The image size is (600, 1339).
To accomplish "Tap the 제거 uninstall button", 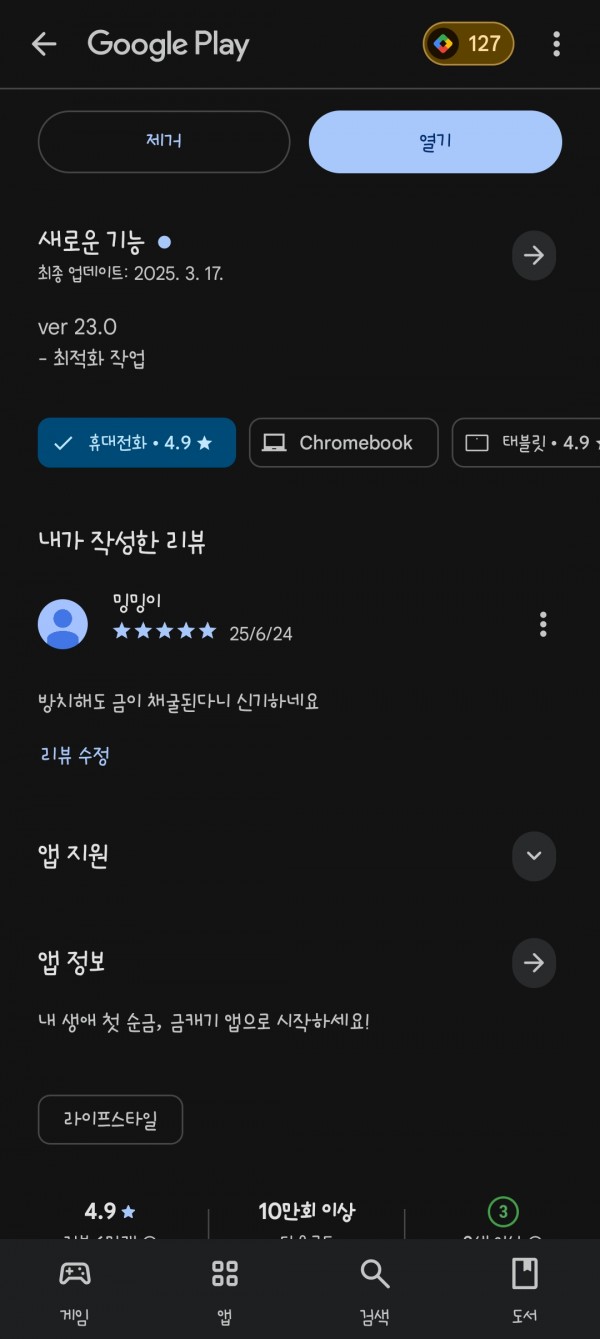I will pyautogui.click(x=164, y=142).
